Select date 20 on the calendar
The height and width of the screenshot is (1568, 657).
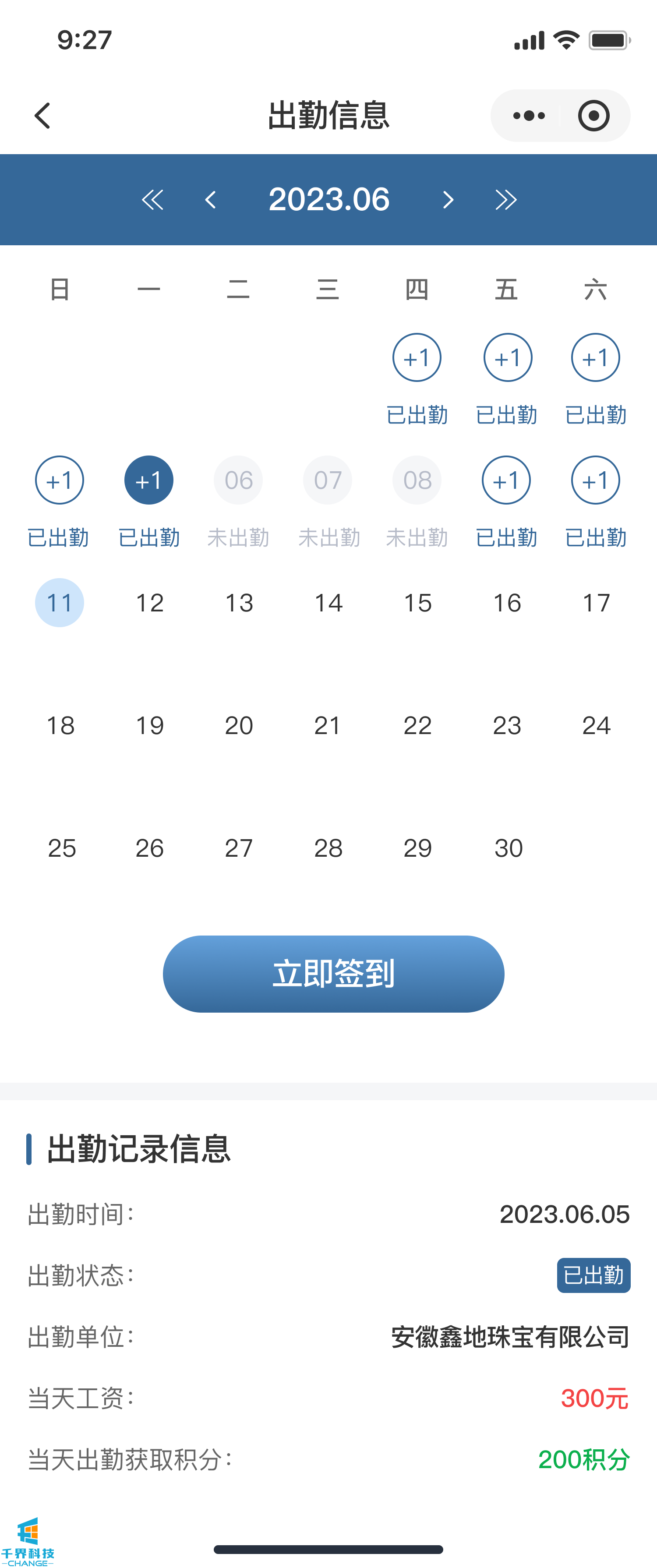click(x=239, y=725)
